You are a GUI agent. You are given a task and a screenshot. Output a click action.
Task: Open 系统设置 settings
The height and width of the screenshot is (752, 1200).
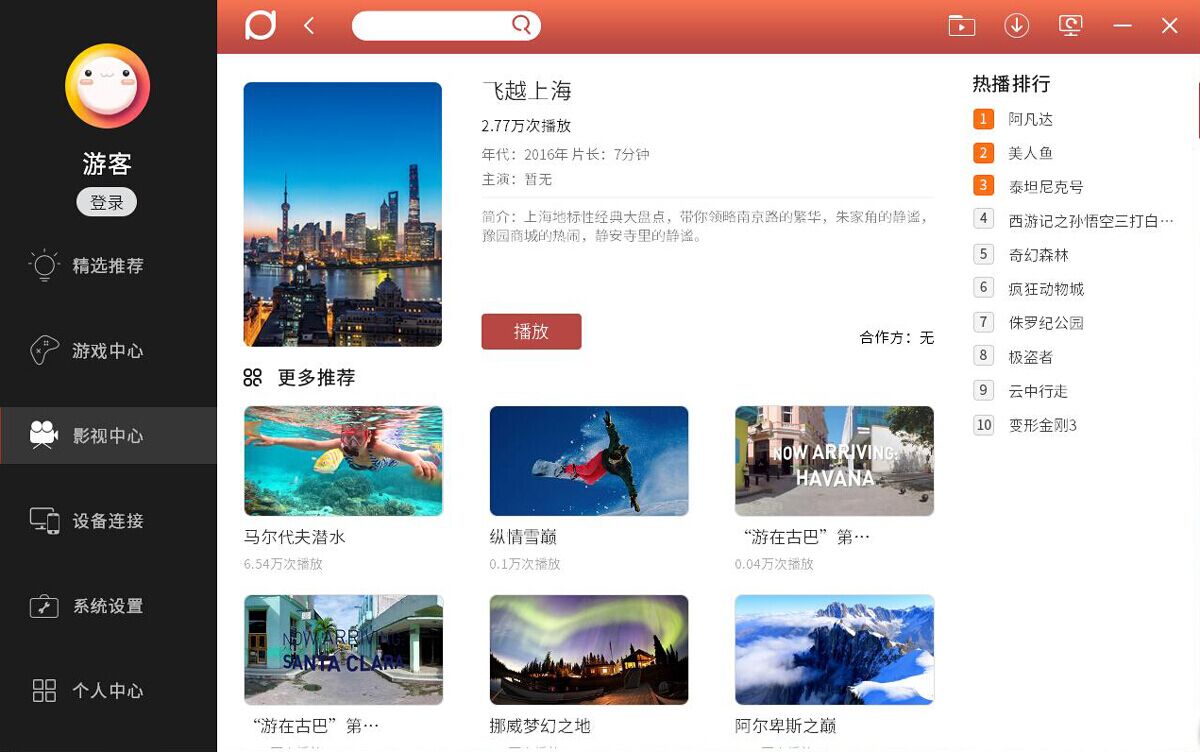pos(107,606)
